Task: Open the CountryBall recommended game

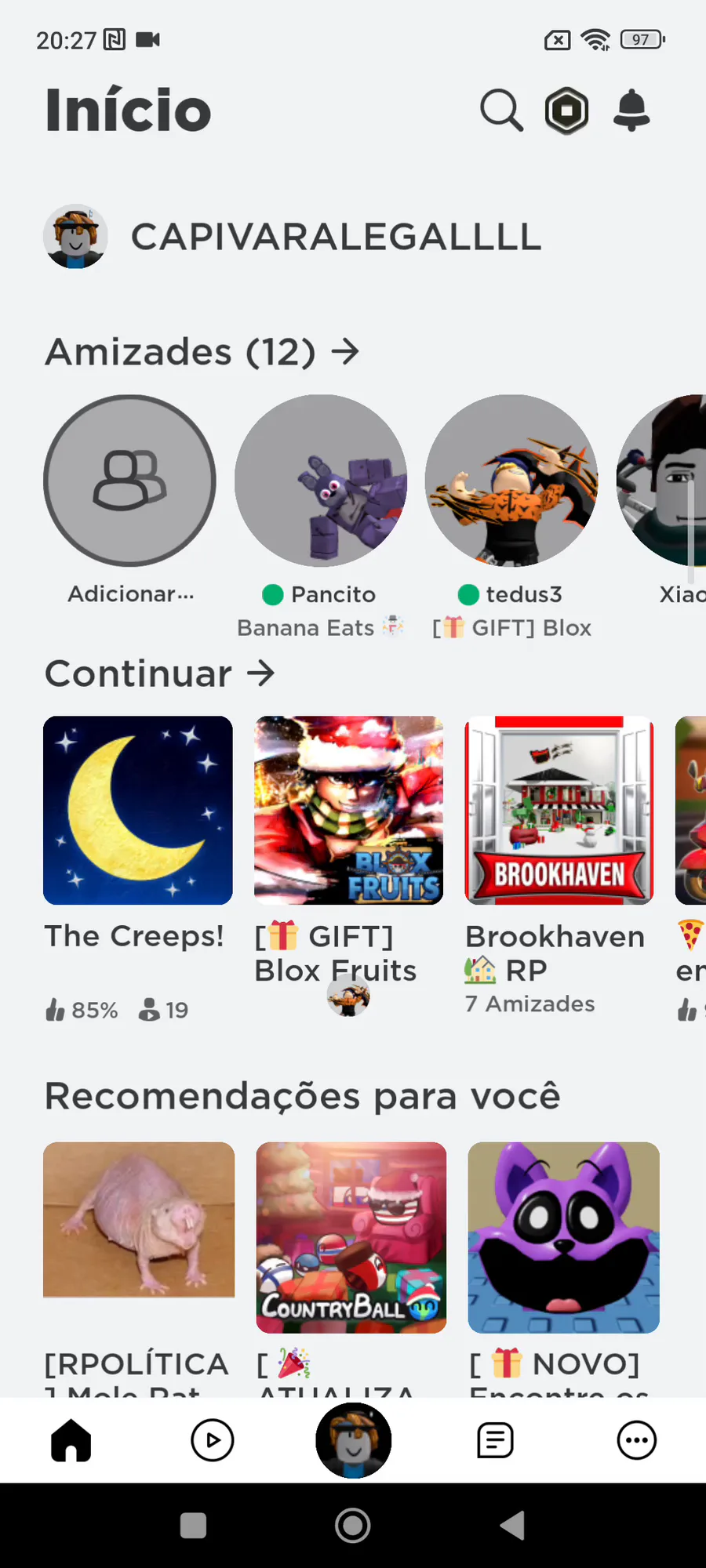Action: 351,1237
